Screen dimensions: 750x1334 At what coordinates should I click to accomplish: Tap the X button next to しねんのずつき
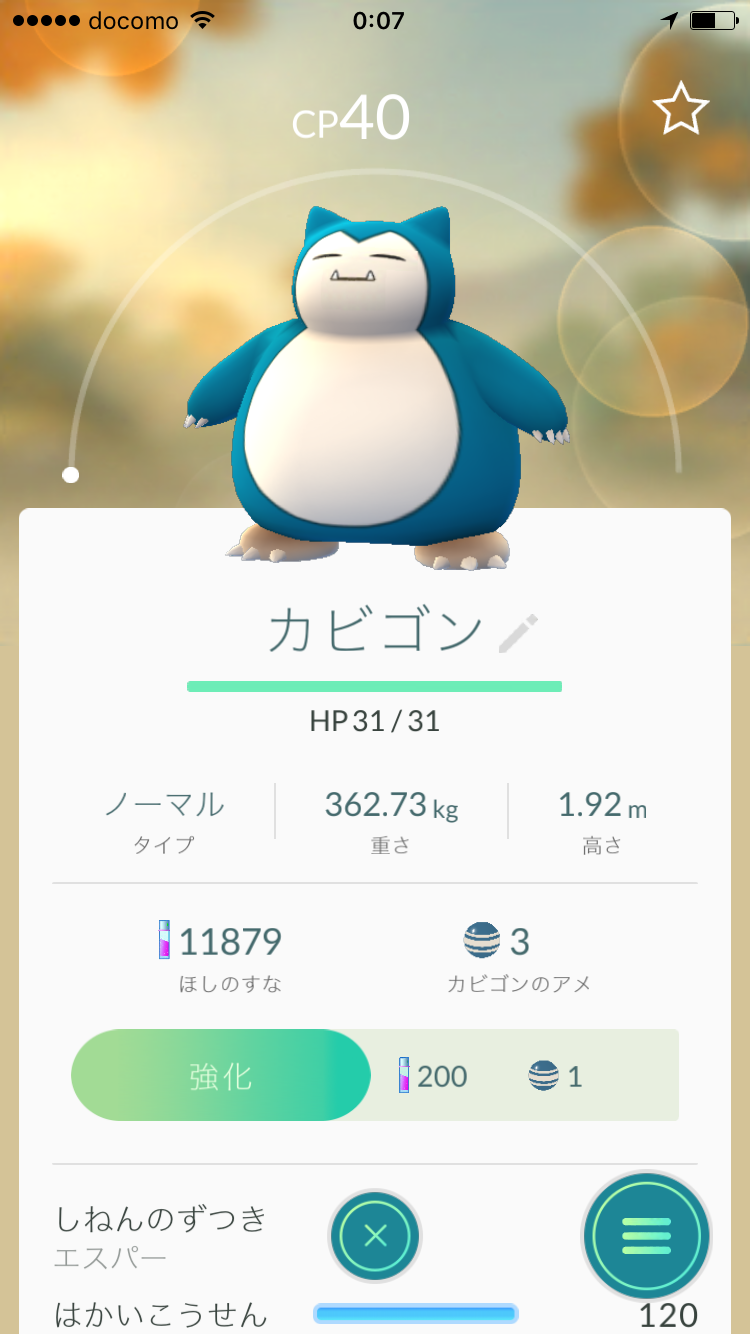375,1236
